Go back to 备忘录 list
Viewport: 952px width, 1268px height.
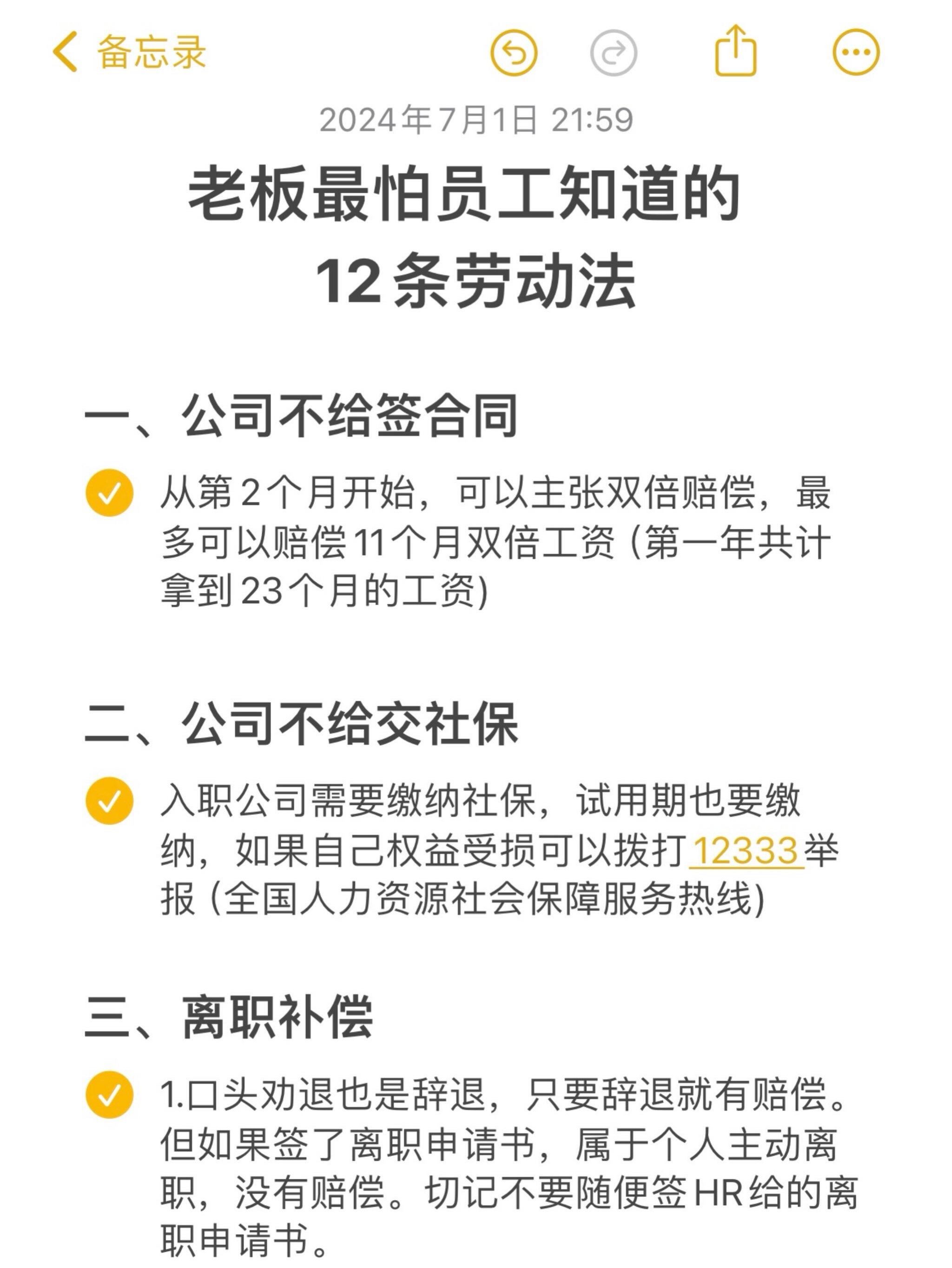pos(127,52)
